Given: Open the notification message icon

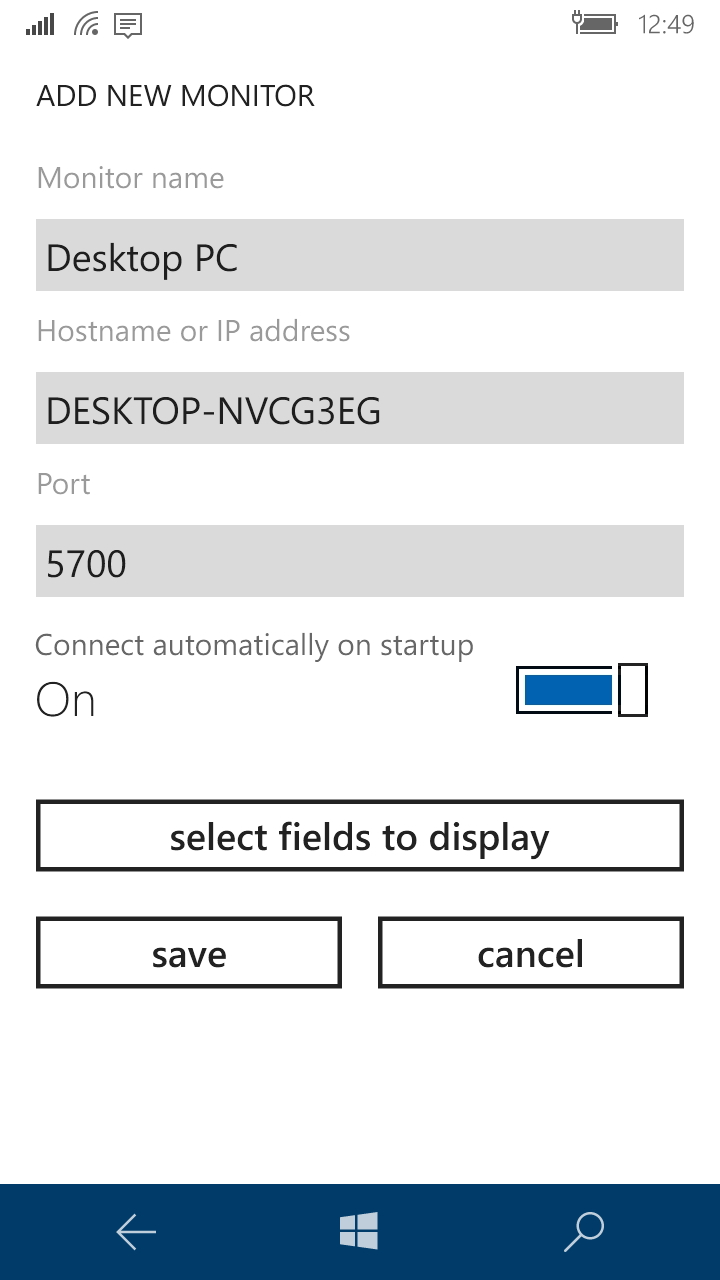Looking at the screenshot, I should (128, 24).
